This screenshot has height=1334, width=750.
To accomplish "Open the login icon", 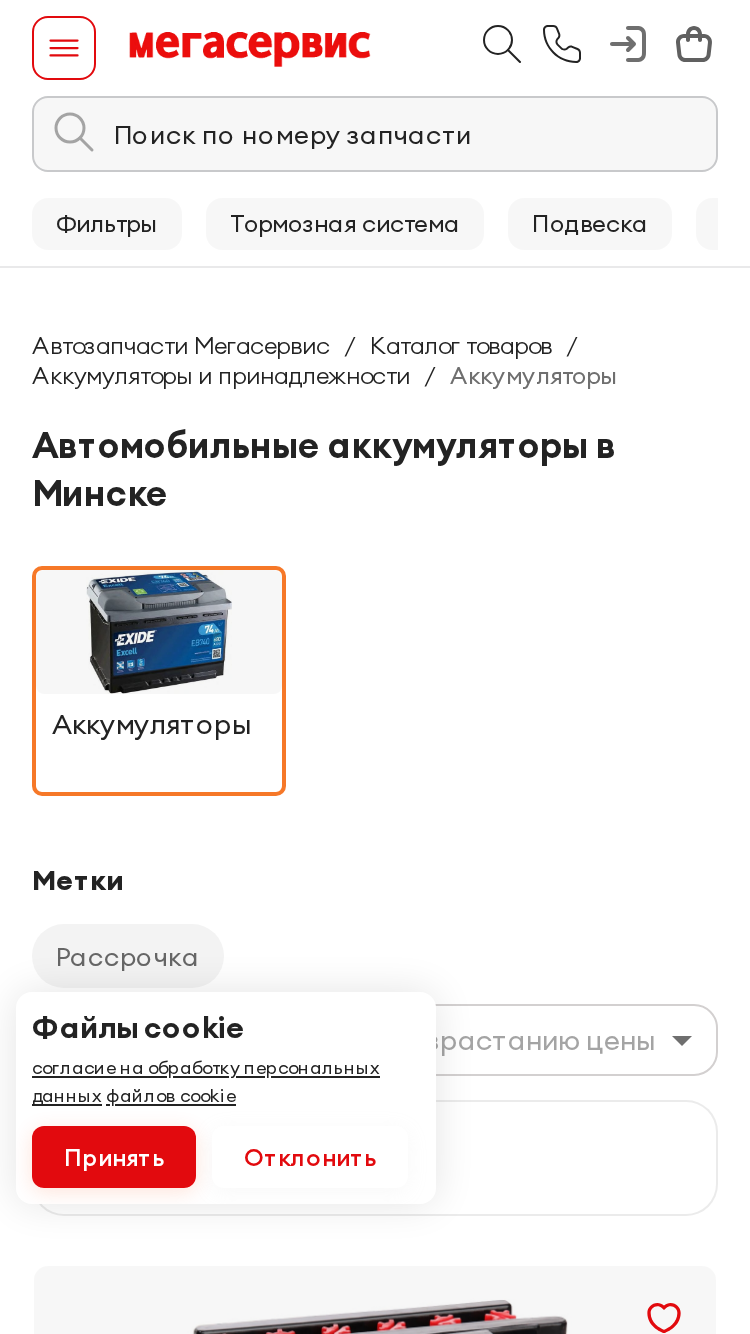I will pyautogui.click(x=628, y=45).
